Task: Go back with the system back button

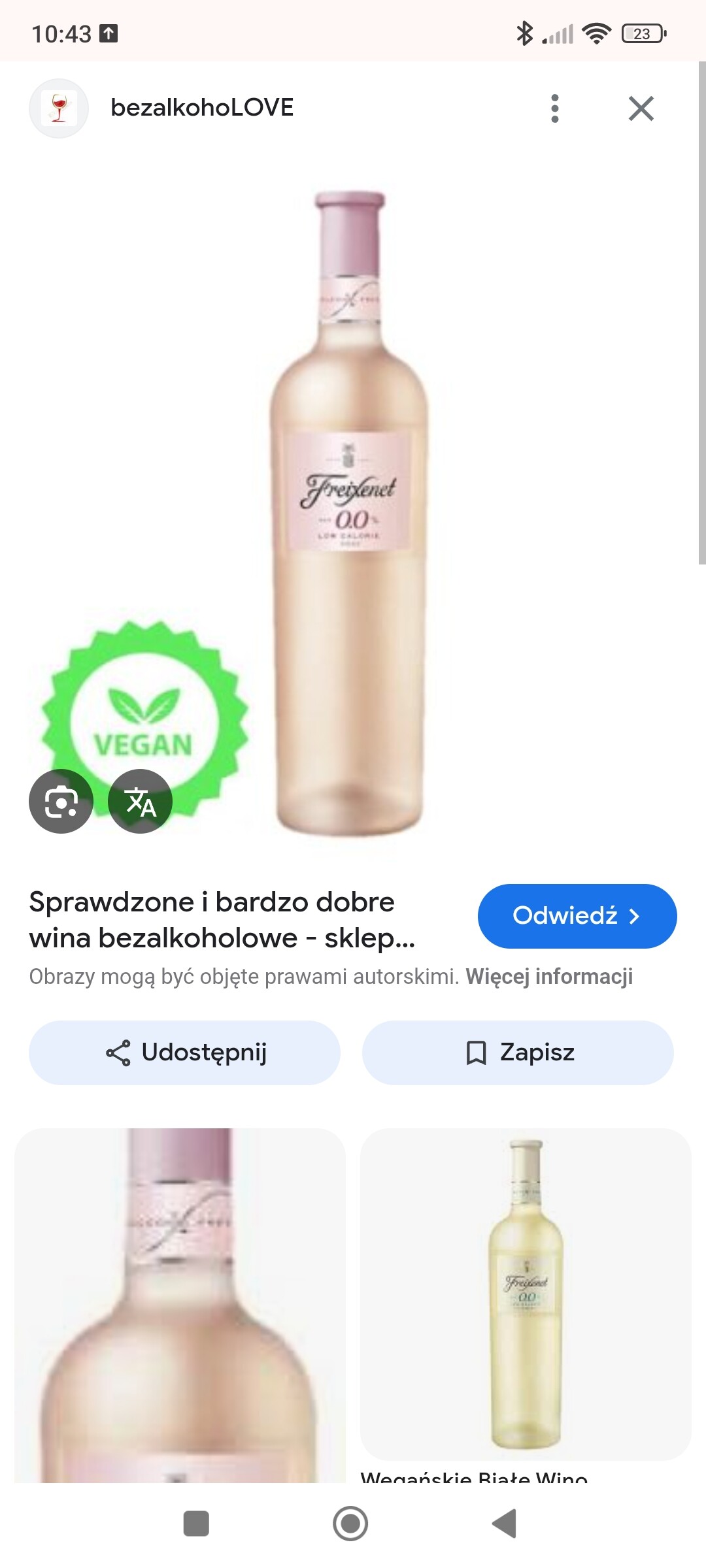Action: pos(504,1524)
